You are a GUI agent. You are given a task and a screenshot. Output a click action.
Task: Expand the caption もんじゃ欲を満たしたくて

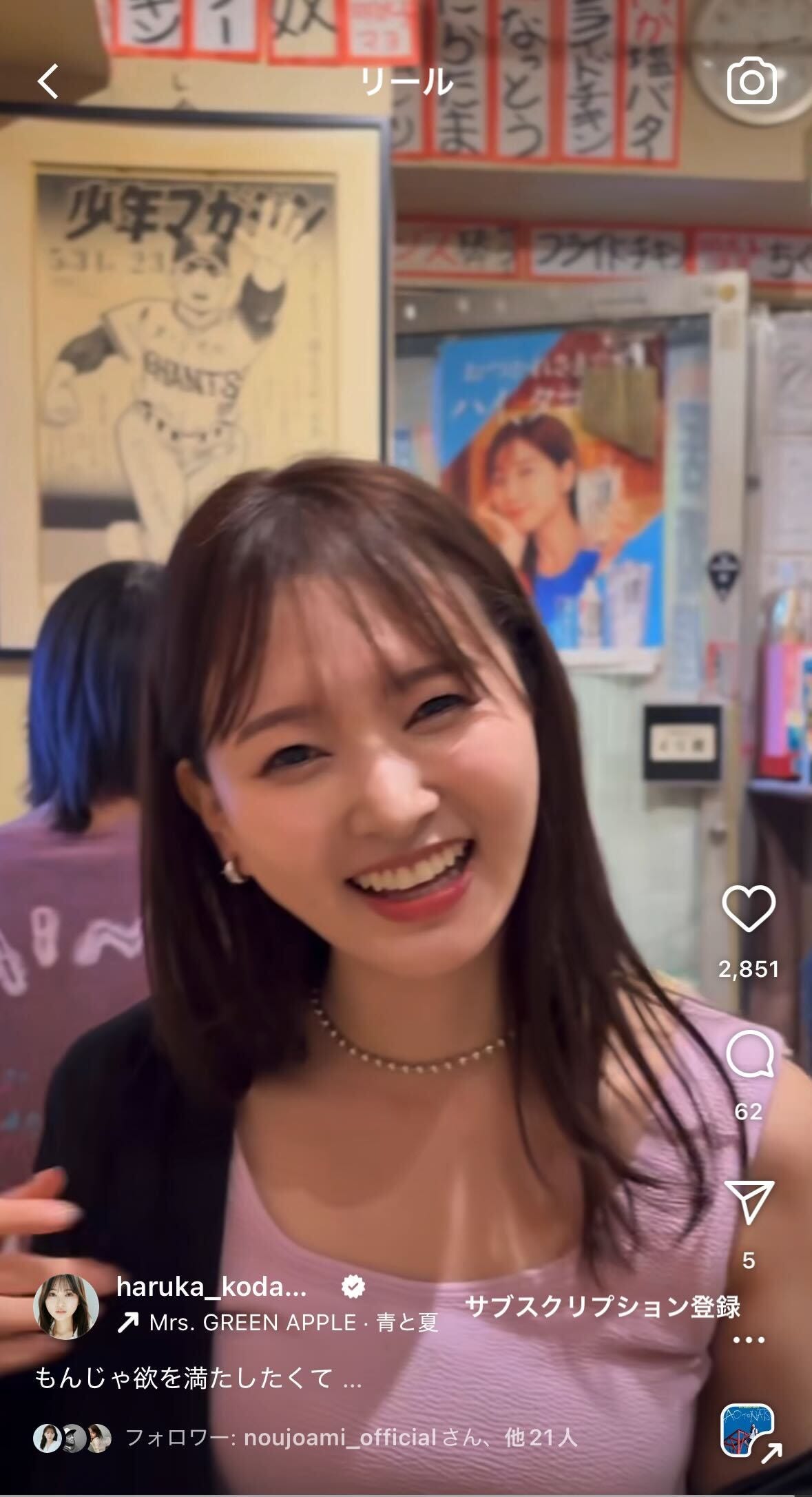[x=198, y=1378]
